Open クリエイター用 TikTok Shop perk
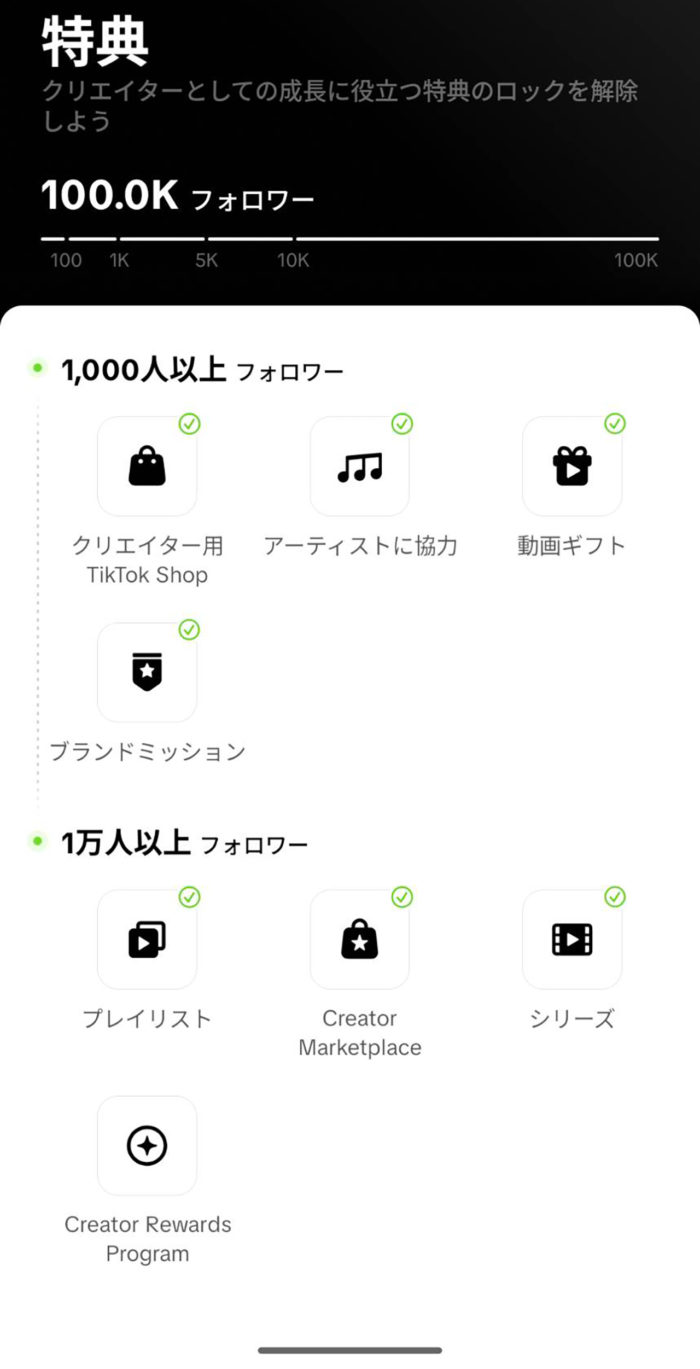This screenshot has height=1369, width=700. (147, 467)
